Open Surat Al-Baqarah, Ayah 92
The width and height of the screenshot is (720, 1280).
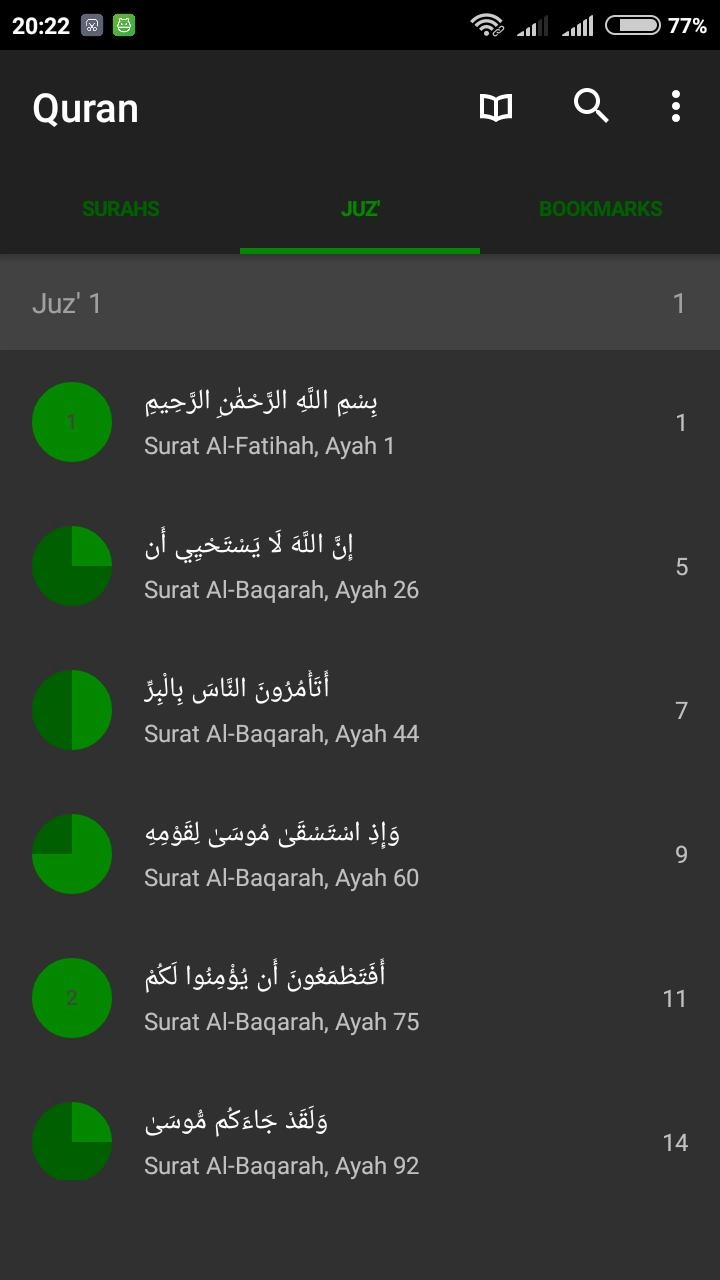(360, 1142)
